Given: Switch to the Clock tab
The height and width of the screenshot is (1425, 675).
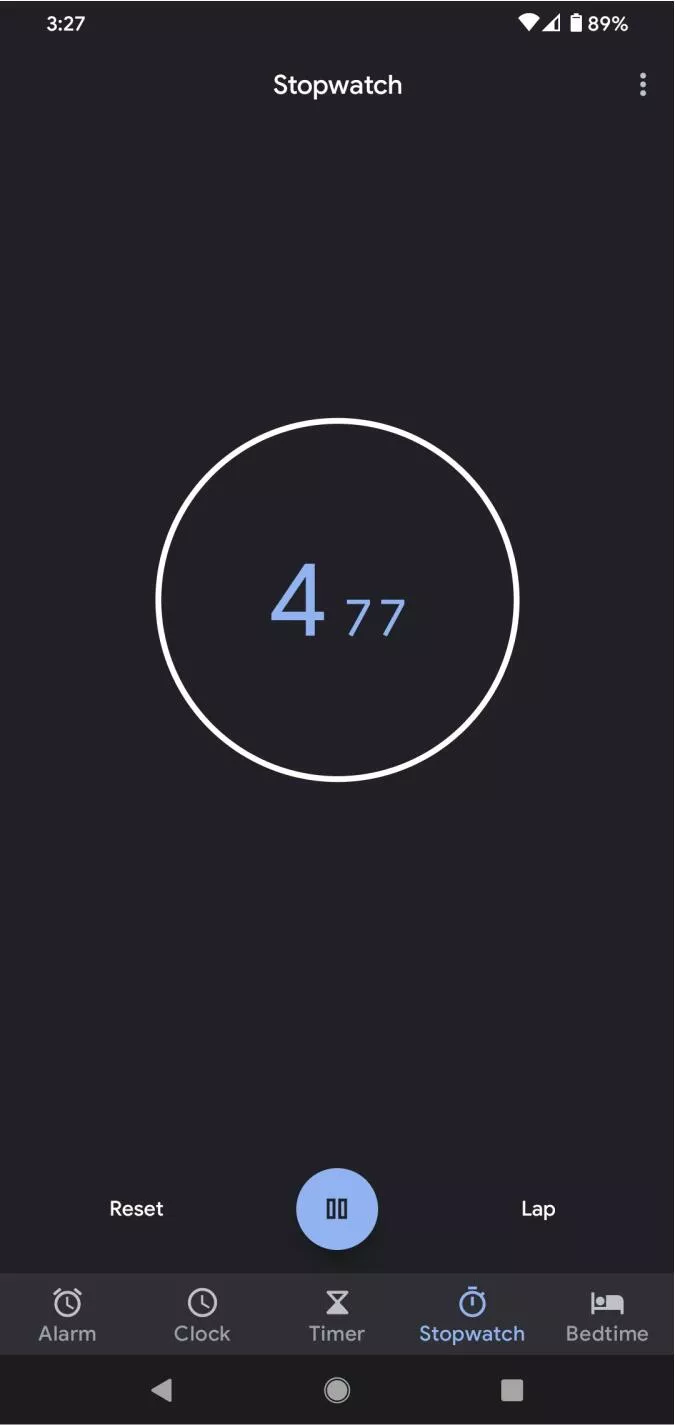Looking at the screenshot, I should click(x=202, y=1315).
